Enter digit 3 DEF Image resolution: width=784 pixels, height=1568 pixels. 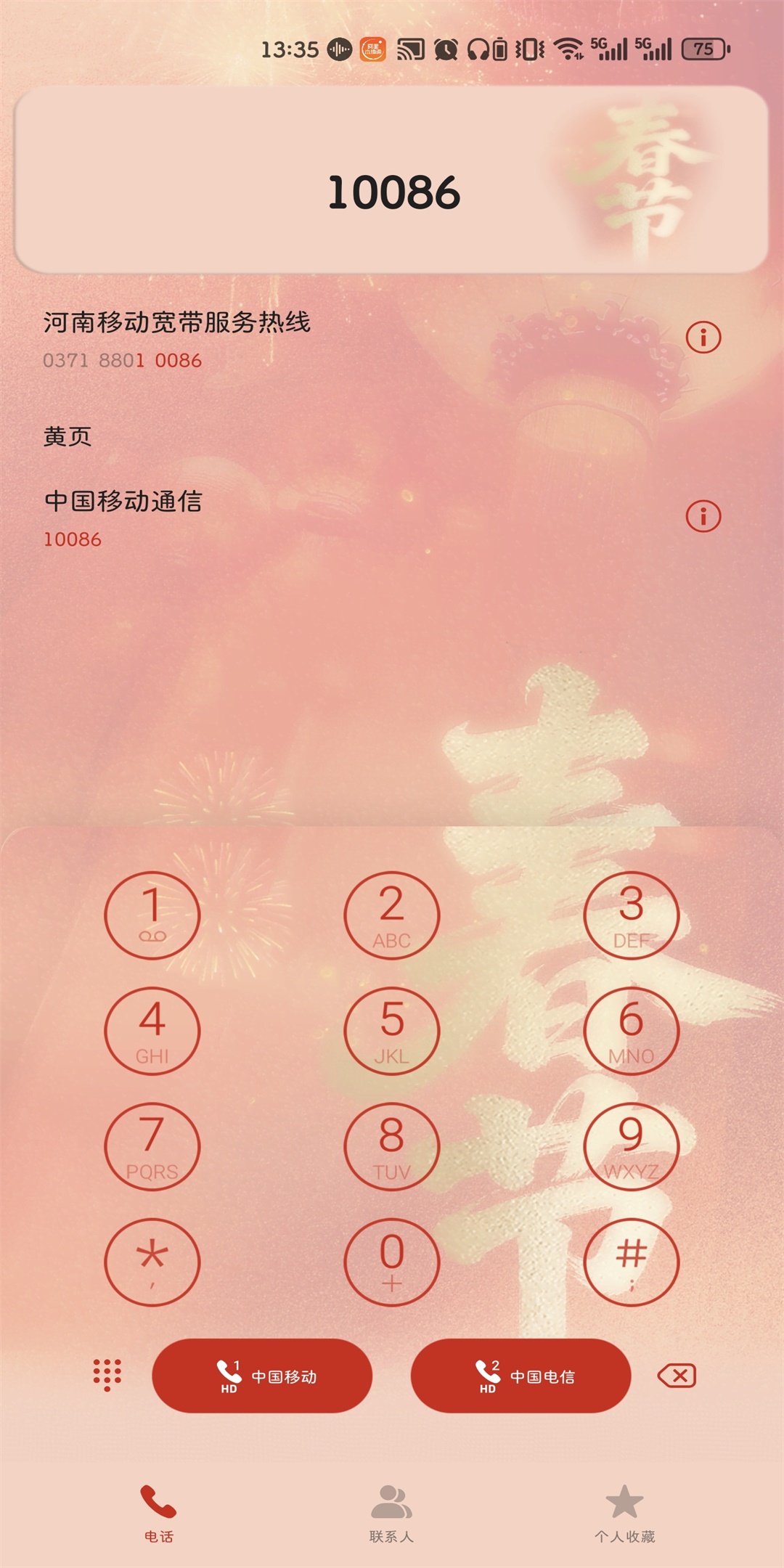click(631, 915)
